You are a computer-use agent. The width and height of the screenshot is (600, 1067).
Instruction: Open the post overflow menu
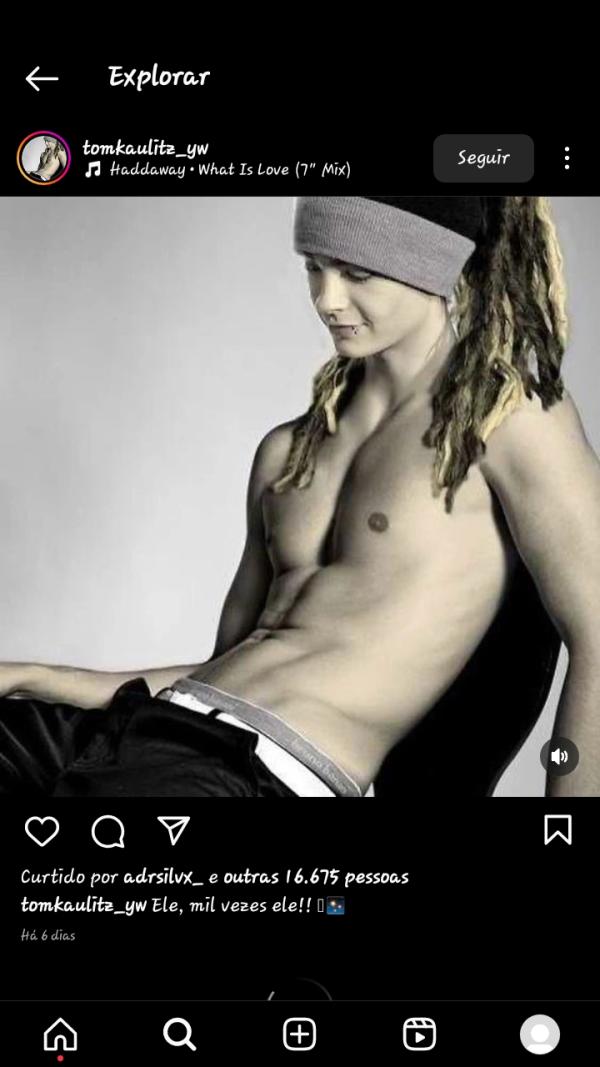pos(566,158)
